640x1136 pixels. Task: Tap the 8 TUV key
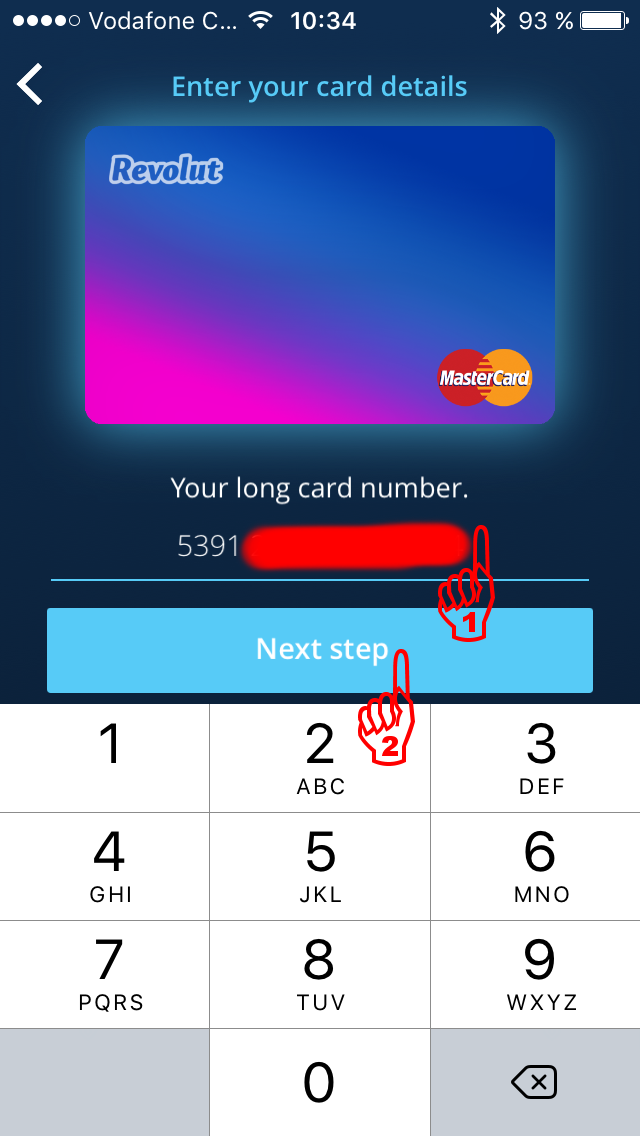pos(320,974)
